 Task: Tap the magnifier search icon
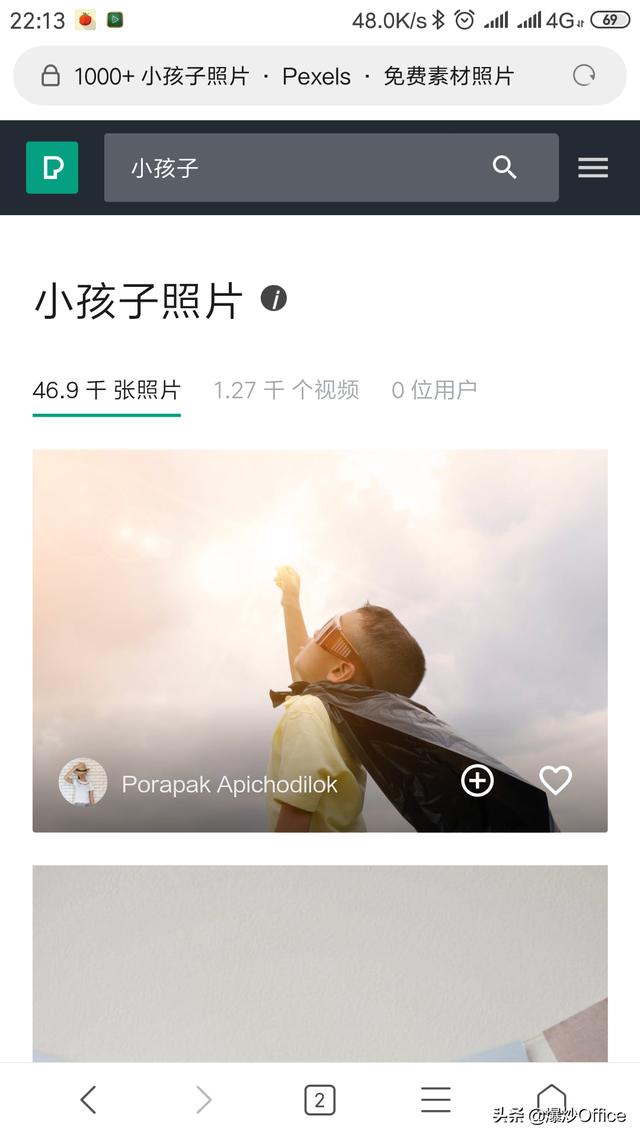click(x=505, y=167)
